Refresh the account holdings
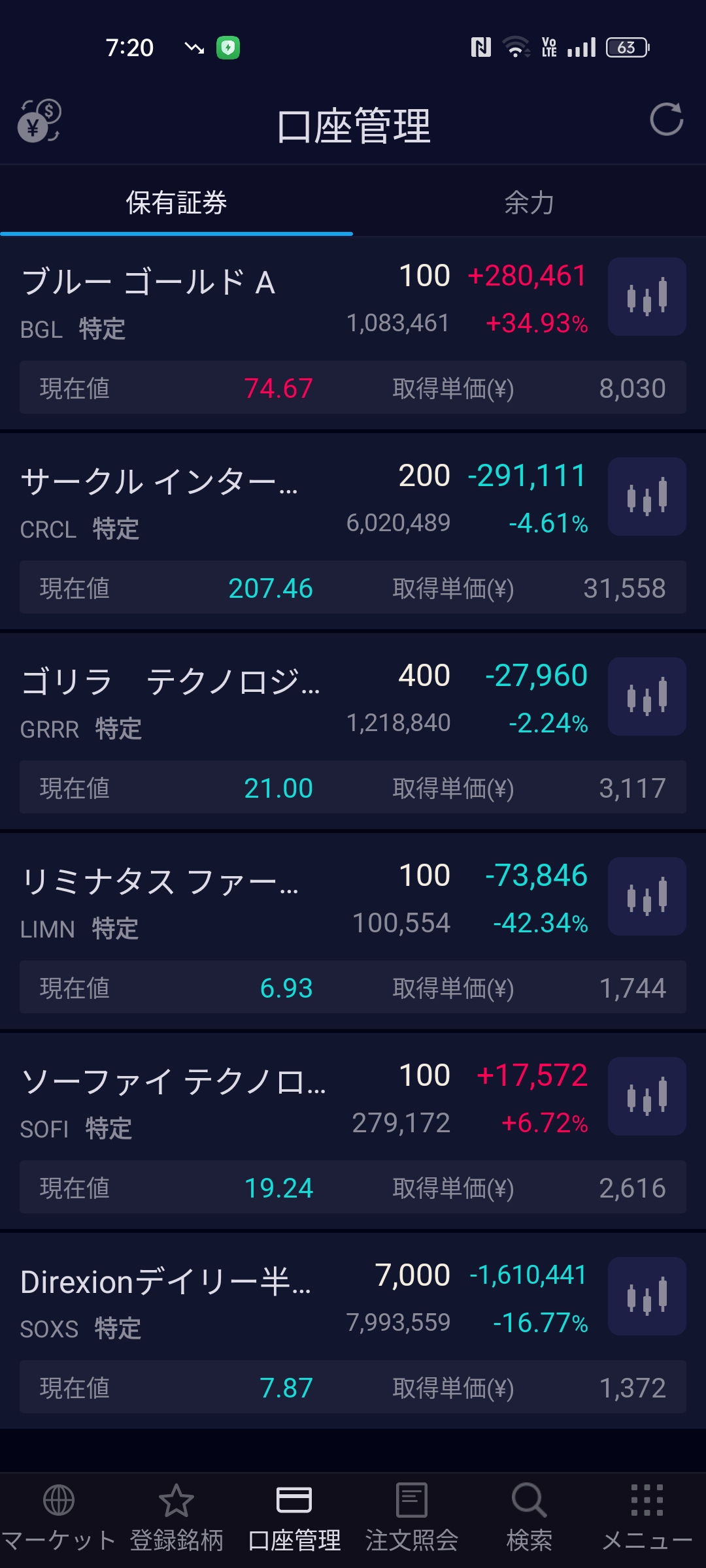The image size is (706, 1568). (666, 120)
